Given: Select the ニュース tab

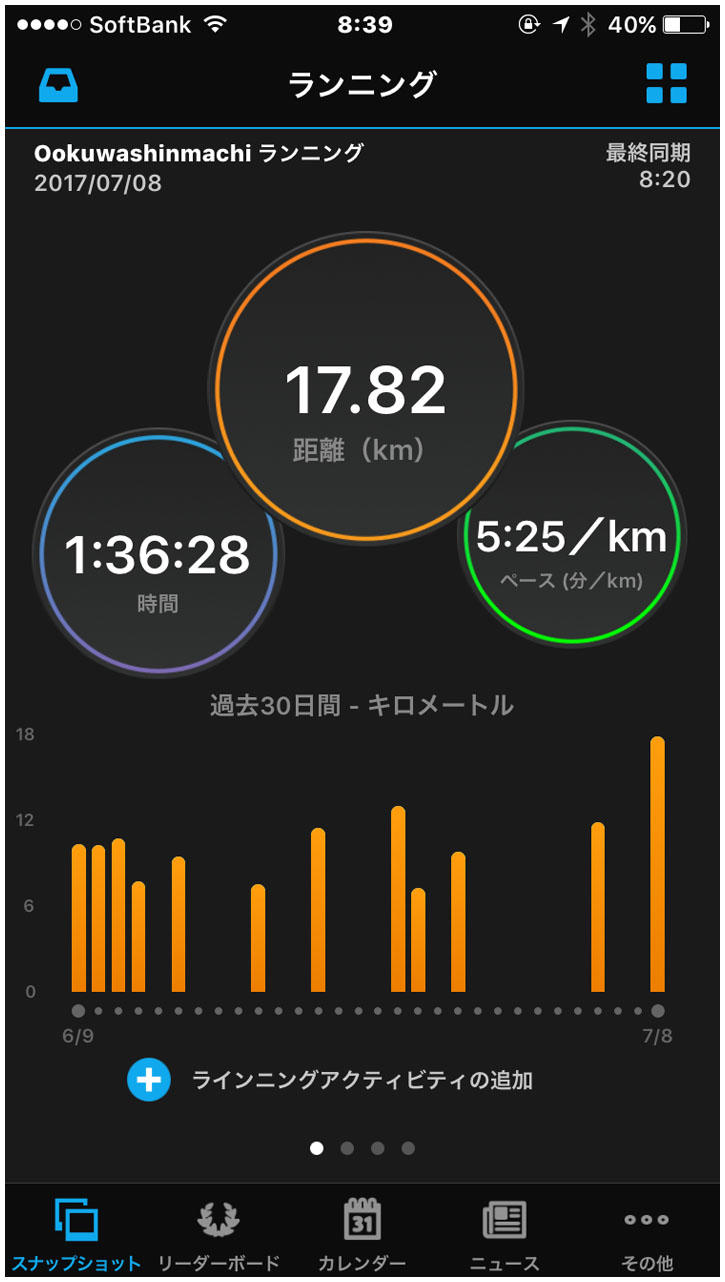Looking at the screenshot, I should pos(505,1234).
